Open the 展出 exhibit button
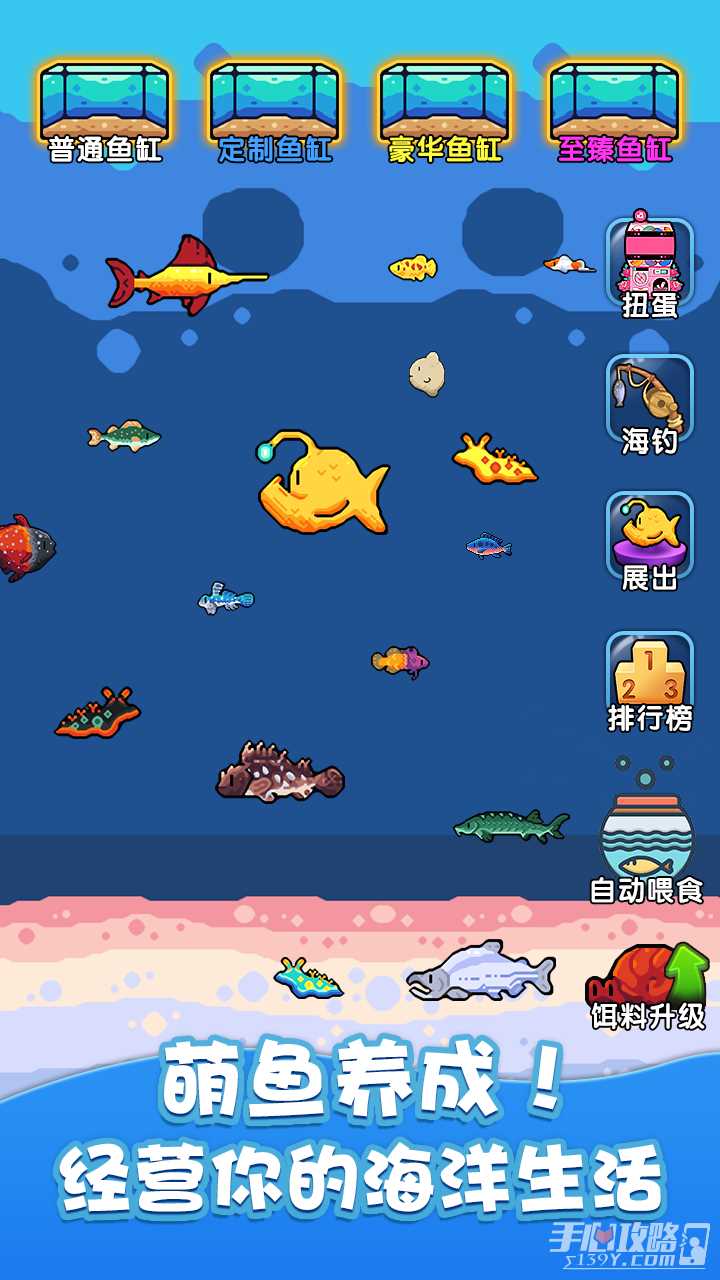The height and width of the screenshot is (1280, 720). click(x=650, y=543)
